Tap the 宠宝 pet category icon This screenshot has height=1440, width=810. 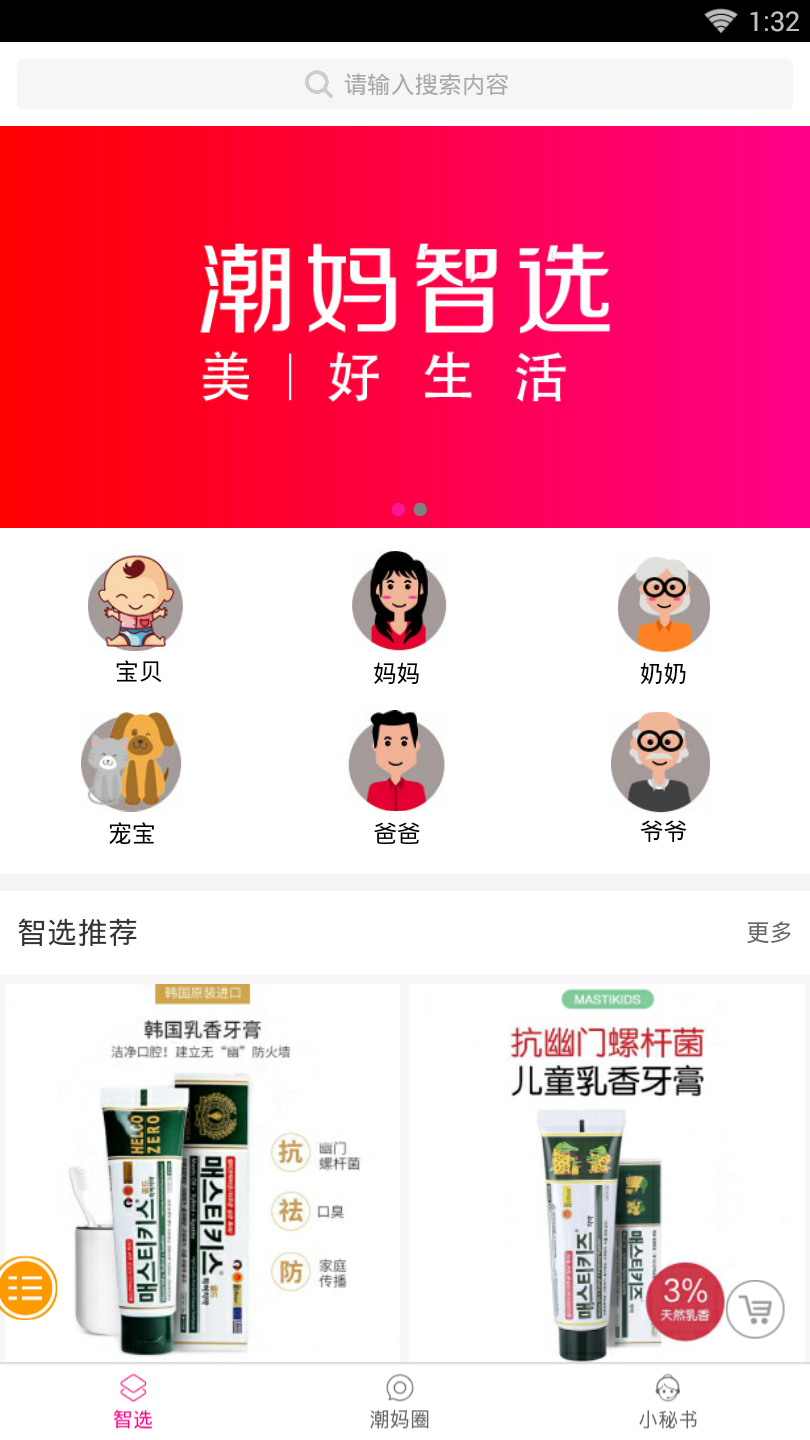coord(131,763)
